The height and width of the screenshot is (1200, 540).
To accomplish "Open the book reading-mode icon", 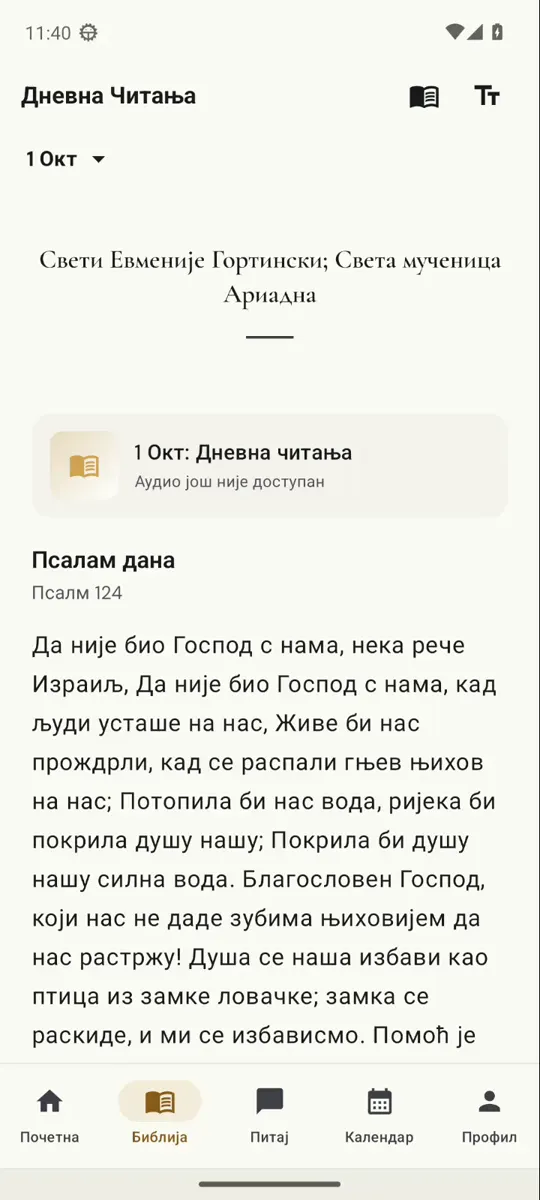I will [x=424, y=96].
